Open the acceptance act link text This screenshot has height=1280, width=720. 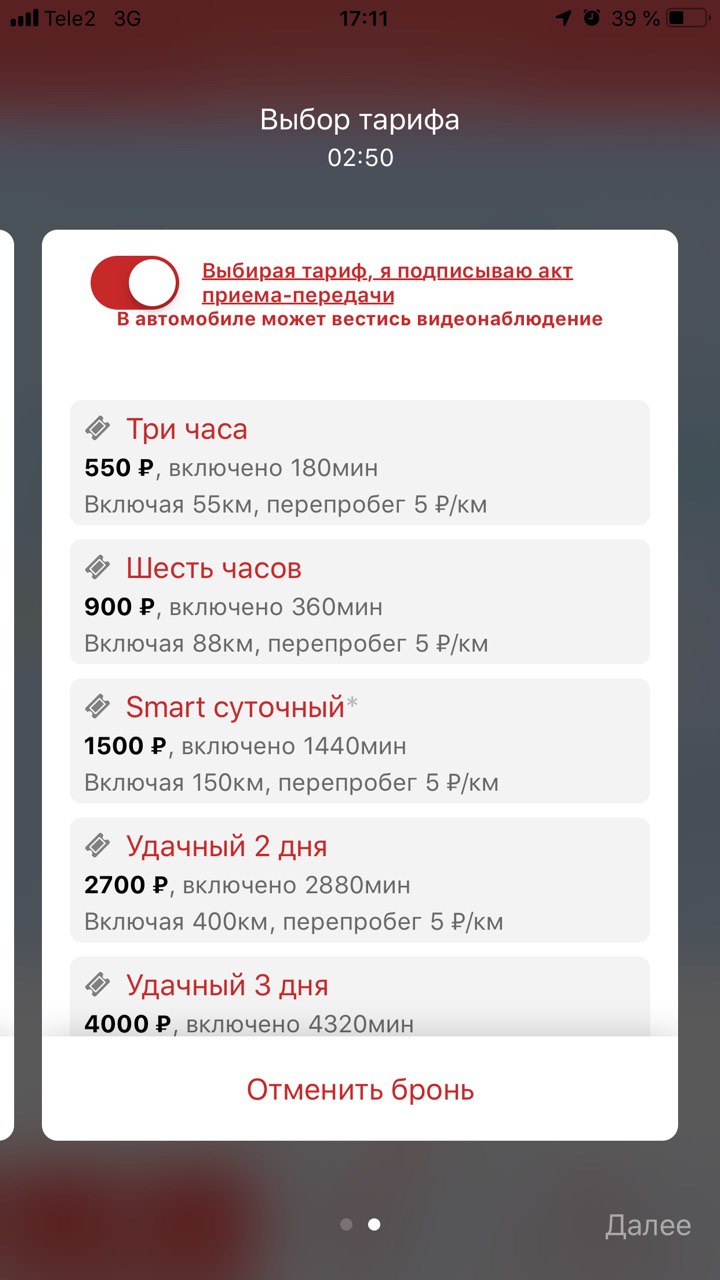(x=387, y=283)
